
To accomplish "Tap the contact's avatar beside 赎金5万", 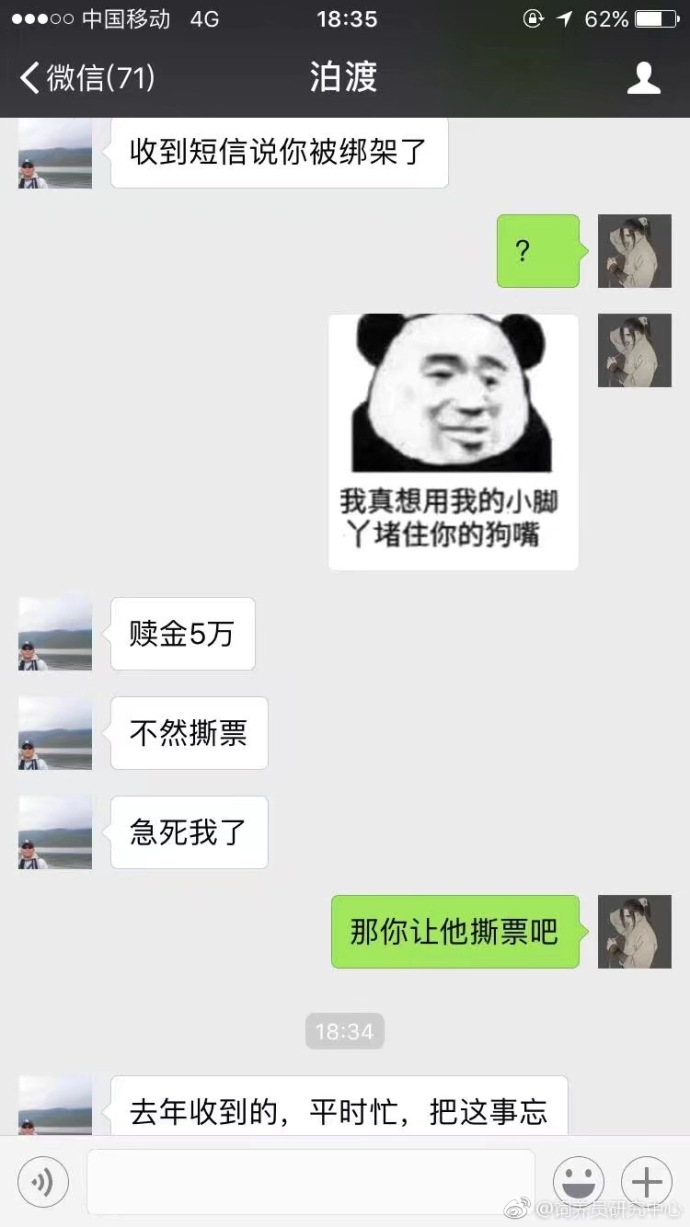I will pos(55,634).
